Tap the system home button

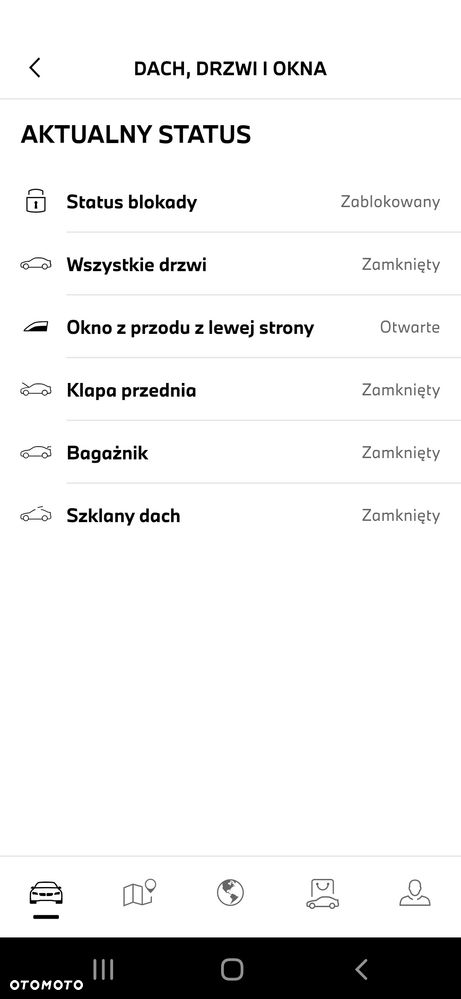click(x=232, y=969)
